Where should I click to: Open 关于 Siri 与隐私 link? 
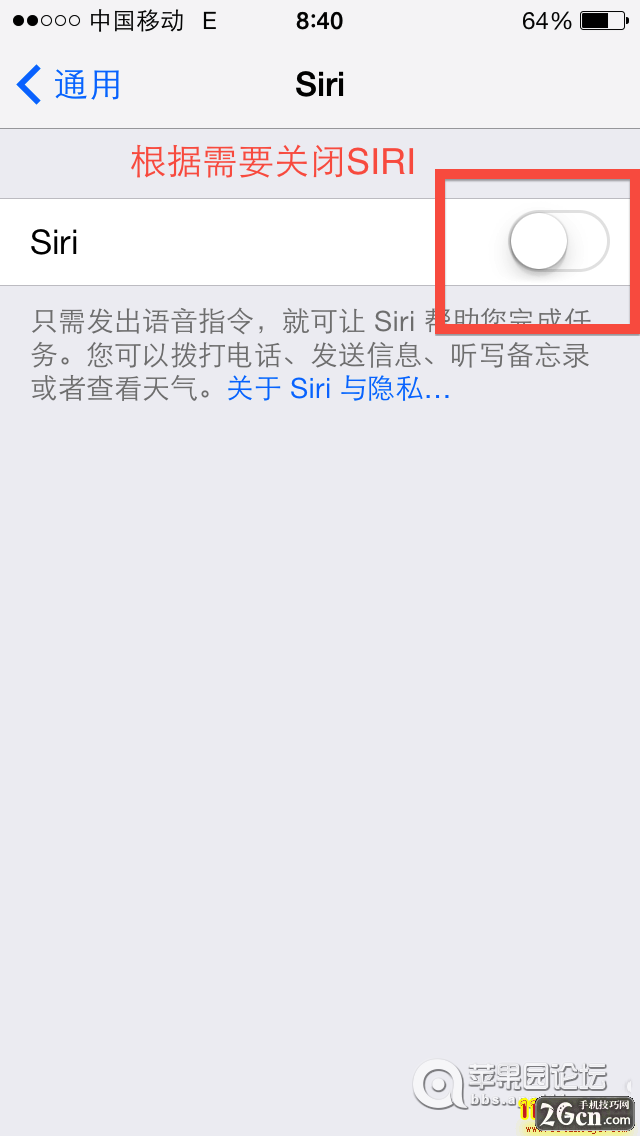(x=339, y=389)
